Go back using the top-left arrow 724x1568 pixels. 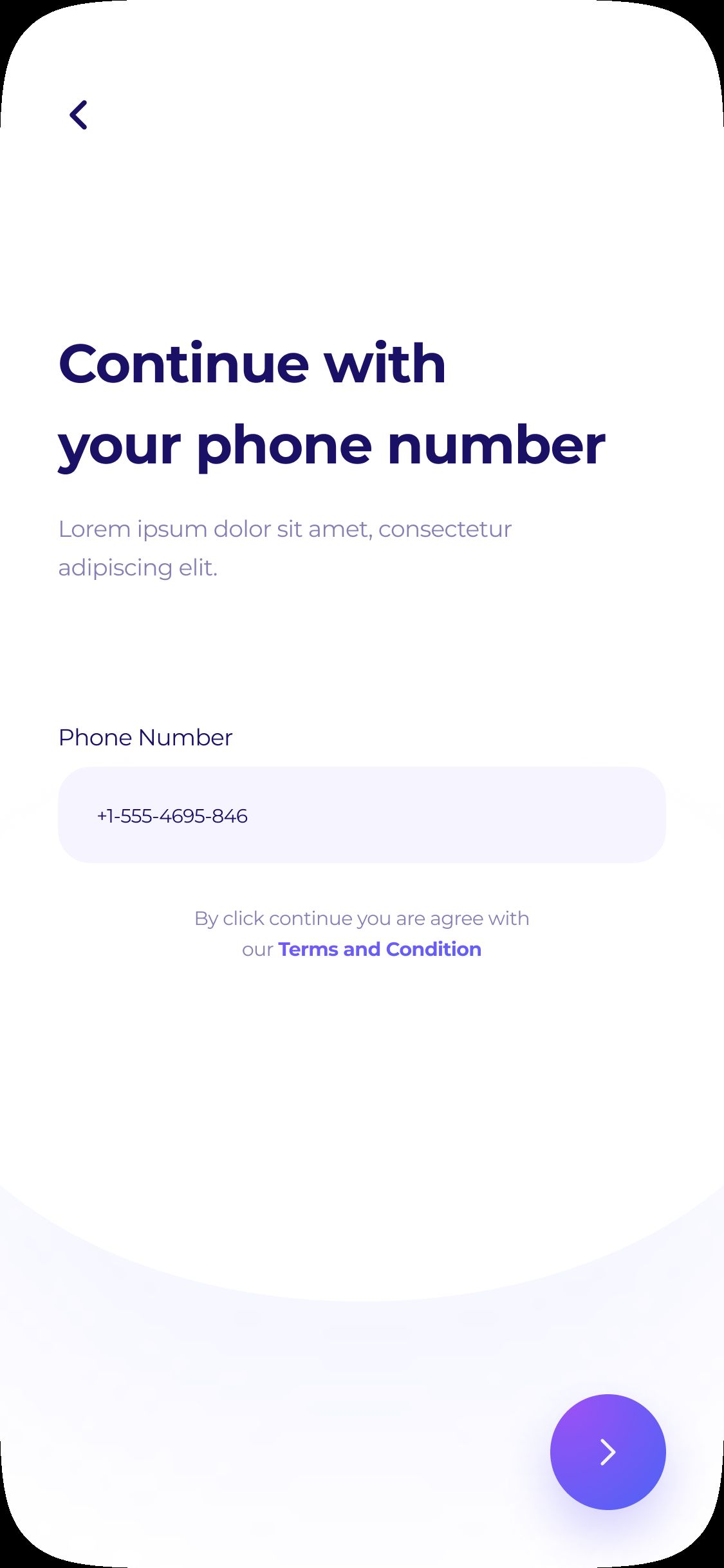click(x=79, y=115)
